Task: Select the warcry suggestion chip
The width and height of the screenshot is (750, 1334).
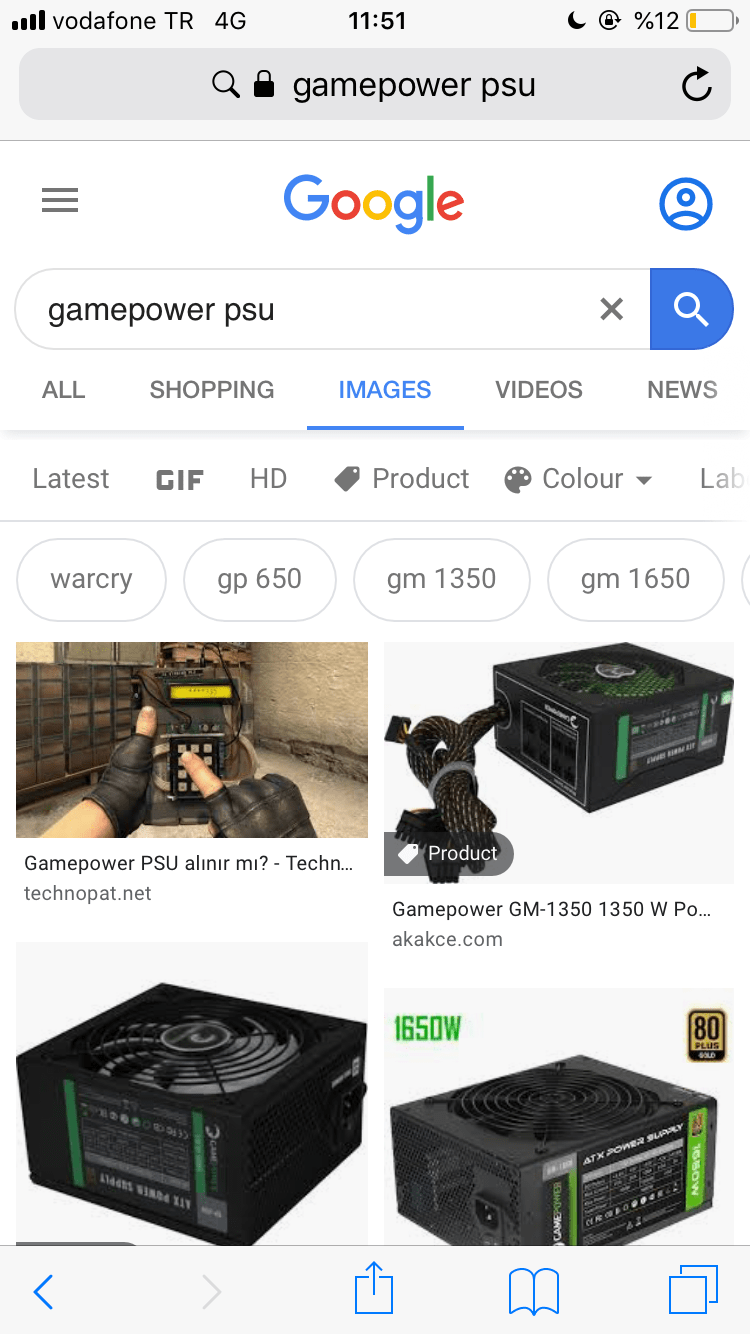Action: click(91, 579)
